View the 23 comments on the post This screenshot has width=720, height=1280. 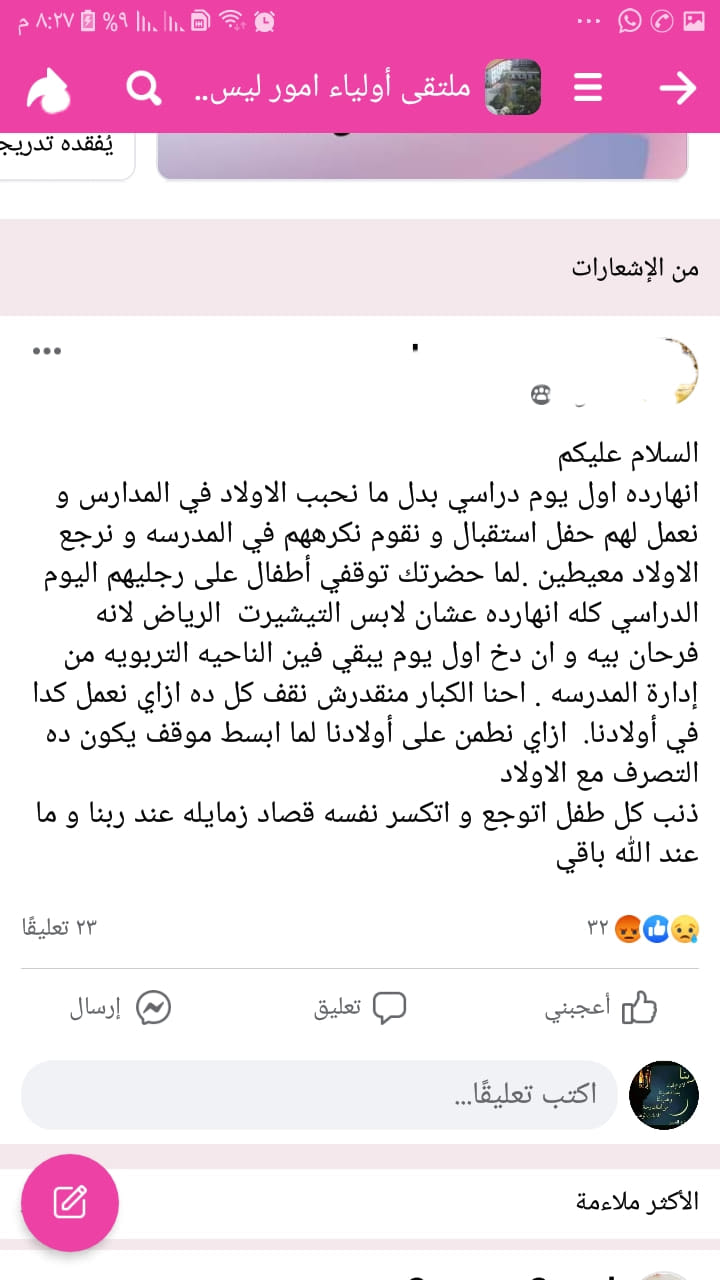(x=60, y=928)
